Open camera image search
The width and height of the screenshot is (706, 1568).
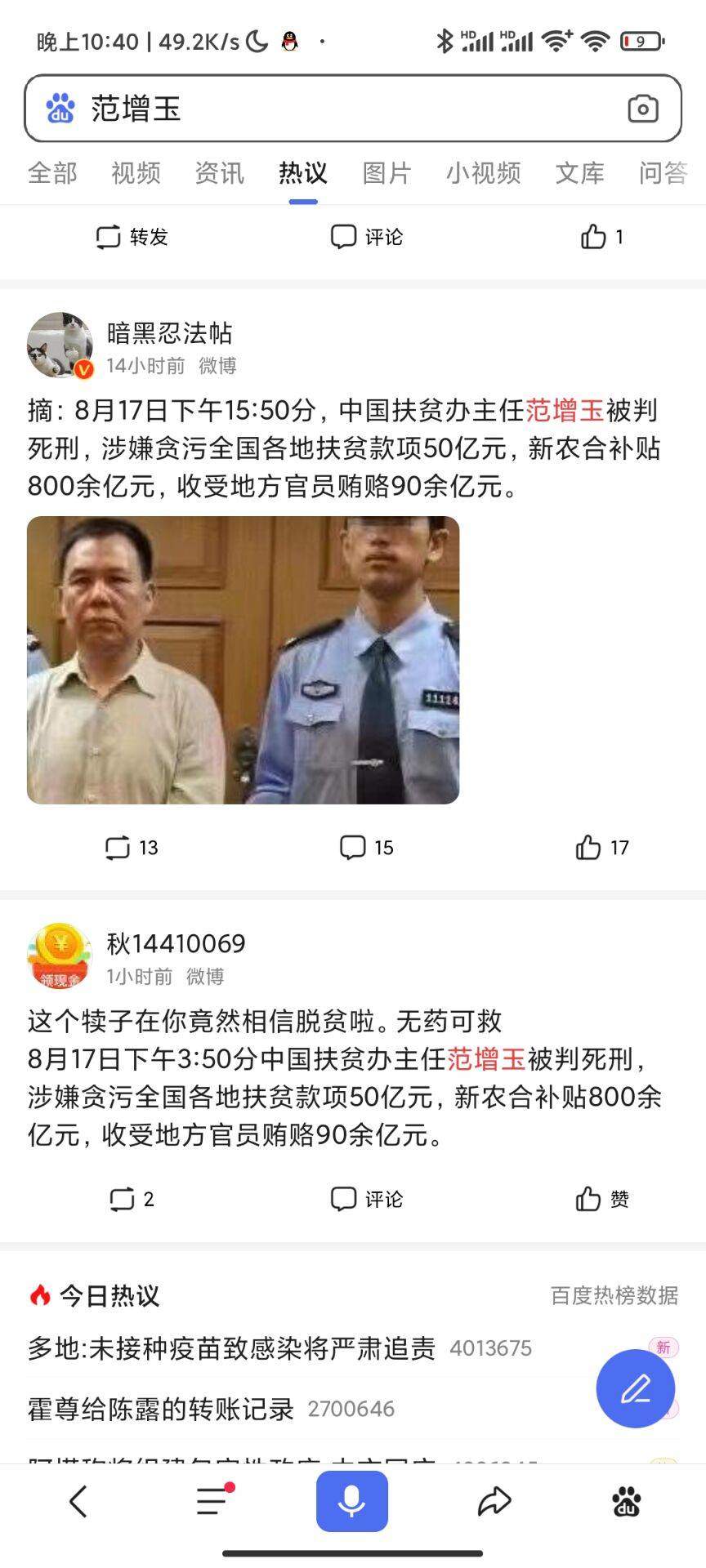(642, 109)
